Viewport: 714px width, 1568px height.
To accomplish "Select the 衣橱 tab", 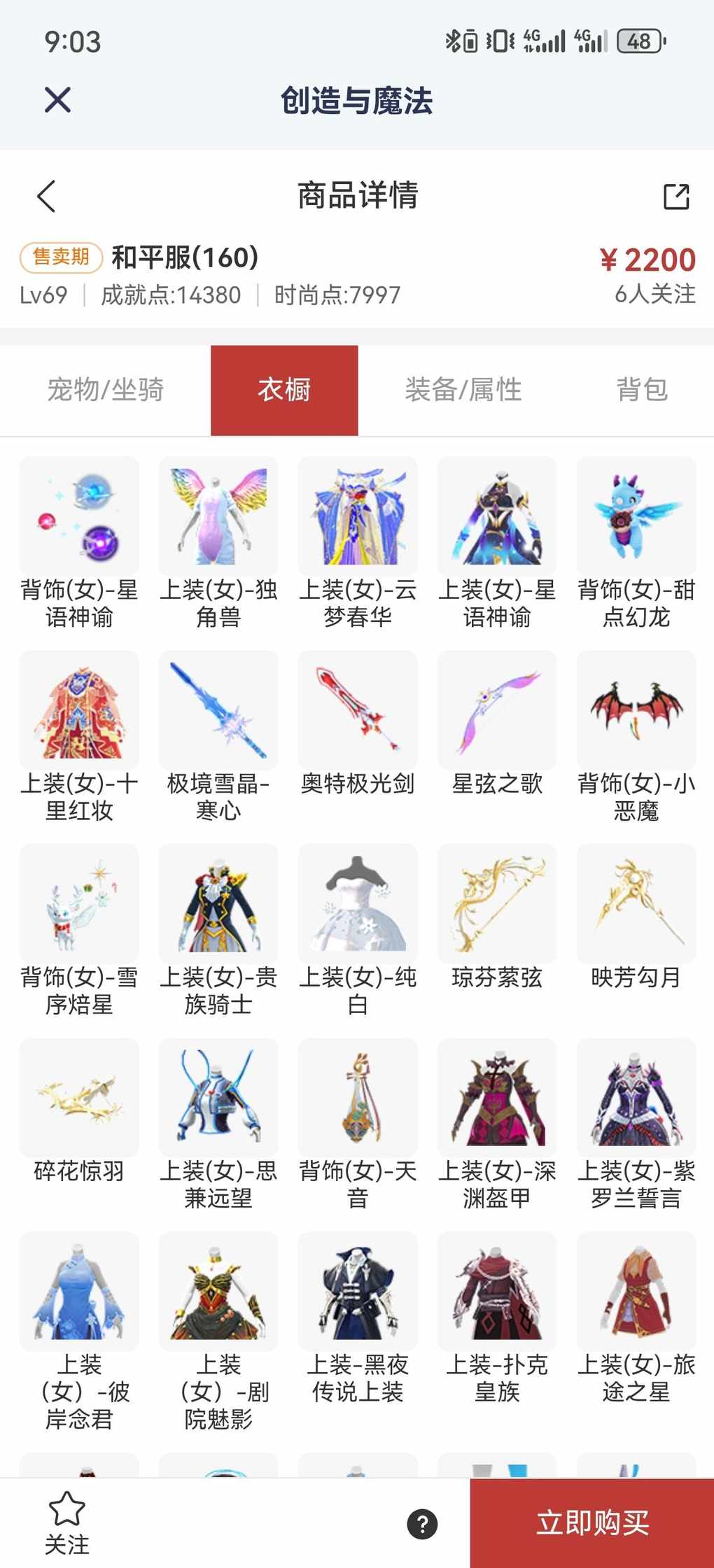I will click(284, 390).
